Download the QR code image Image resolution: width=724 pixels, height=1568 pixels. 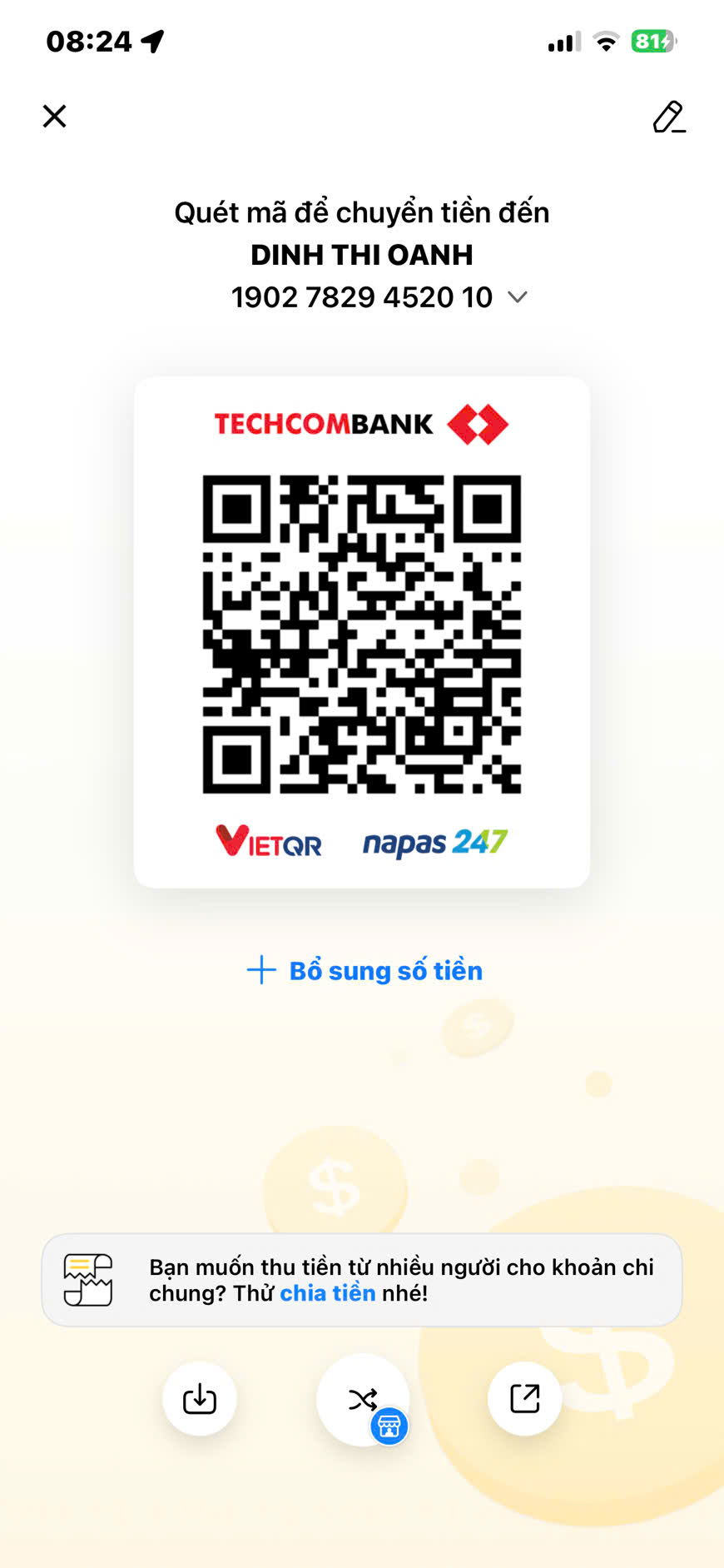200,1399
